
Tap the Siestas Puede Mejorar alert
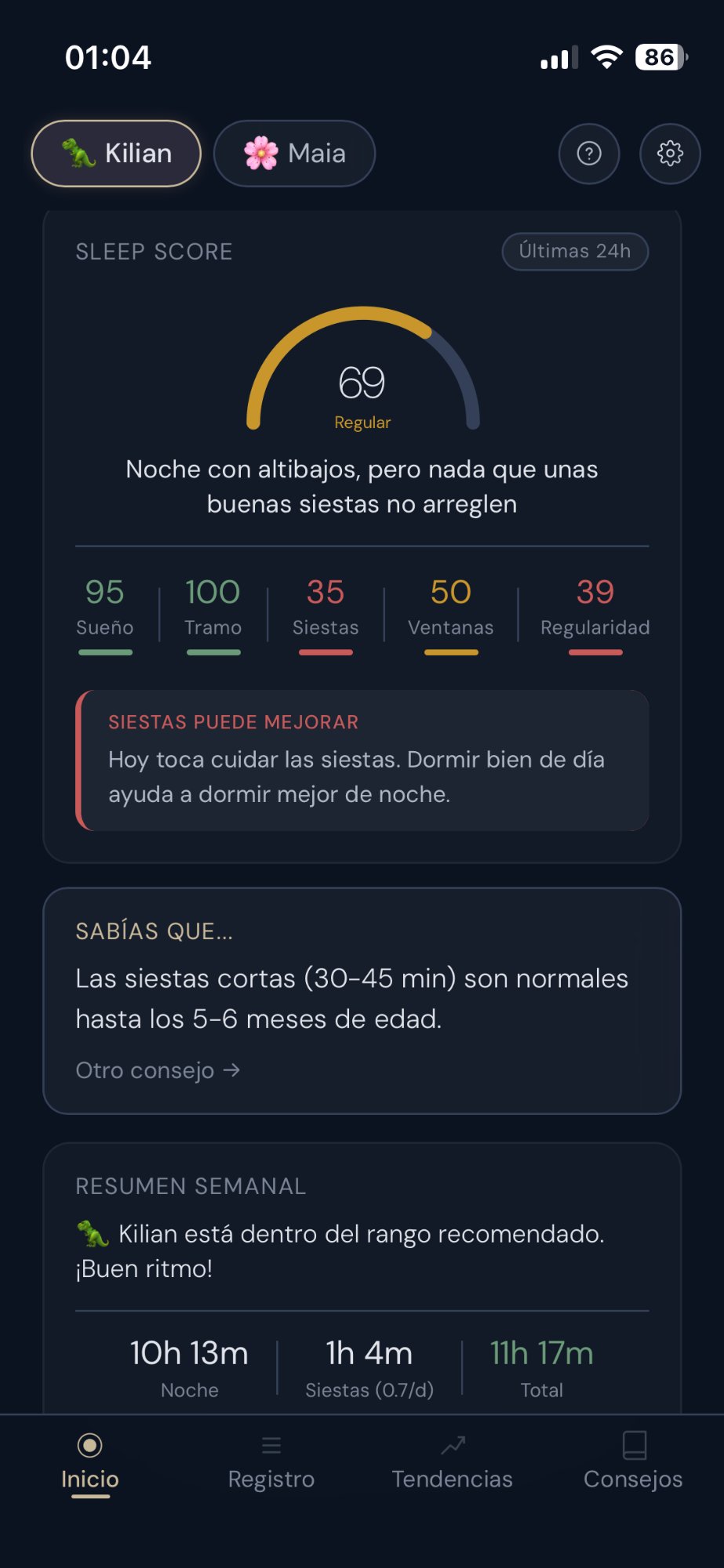tap(362, 759)
